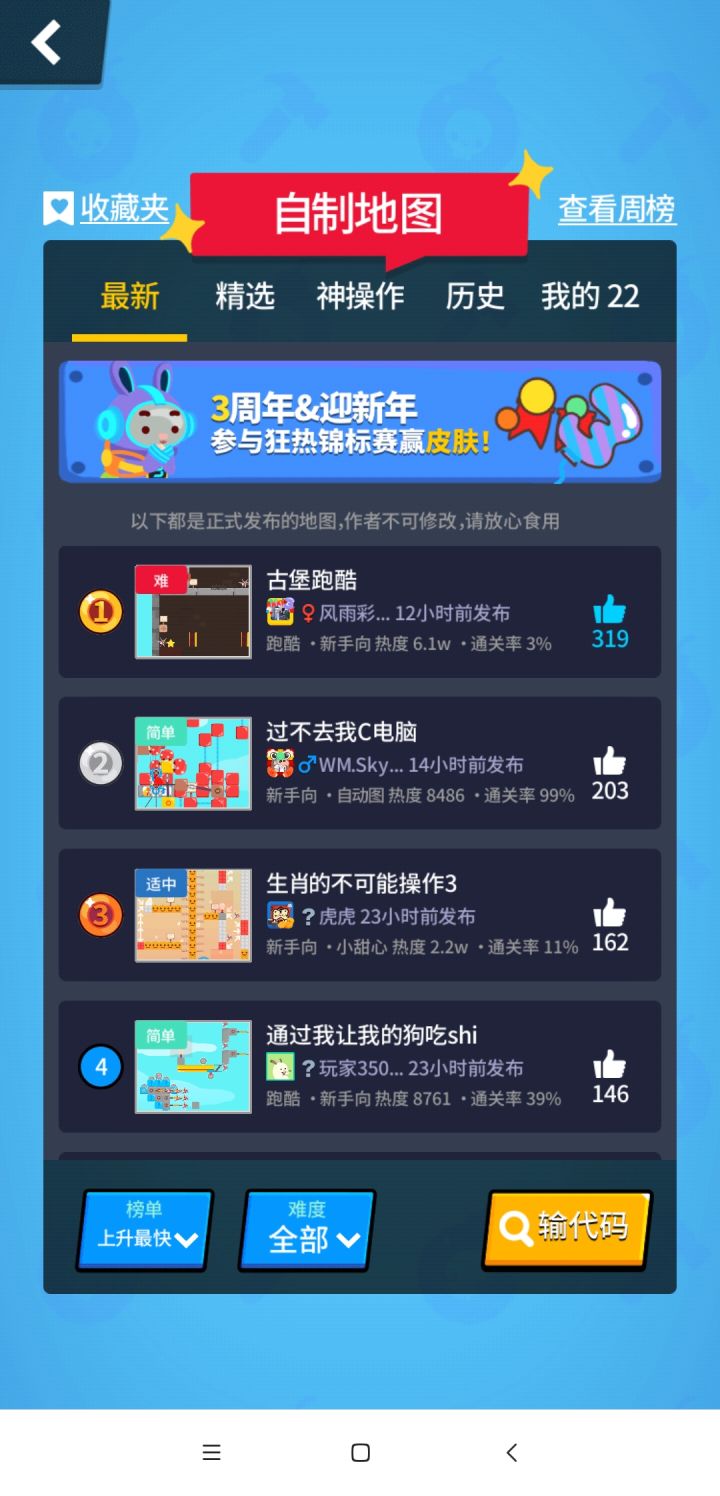
Task: Open the 查看周榜 weekly ranking link
Action: (617, 210)
